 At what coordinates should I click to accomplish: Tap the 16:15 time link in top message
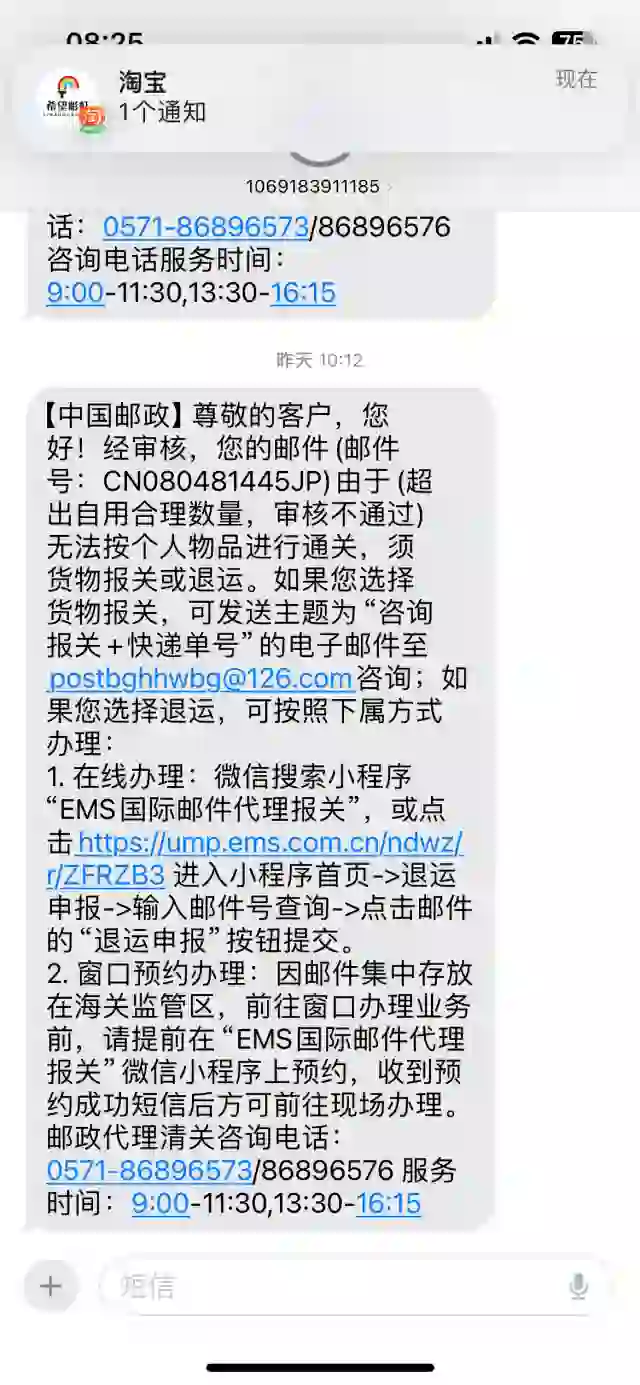[x=302, y=293]
